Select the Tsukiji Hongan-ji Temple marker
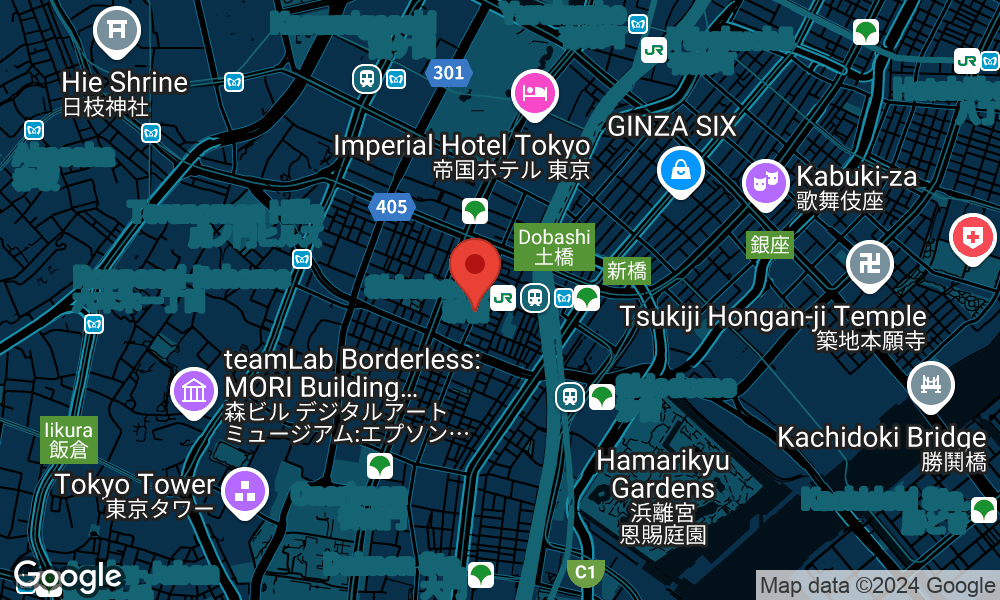Screen dimensions: 1000x600 pos(869,265)
